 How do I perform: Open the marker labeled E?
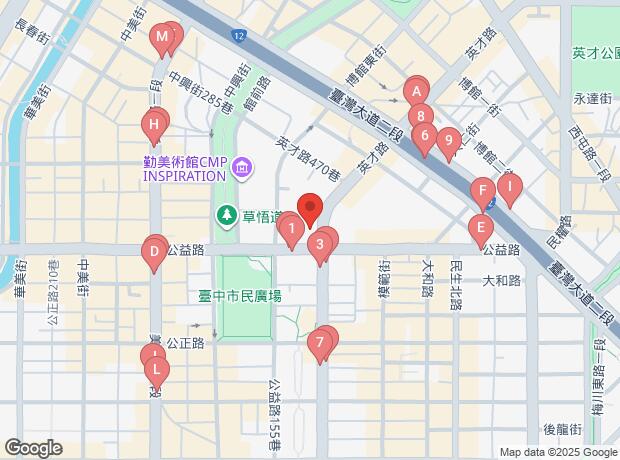(x=482, y=227)
